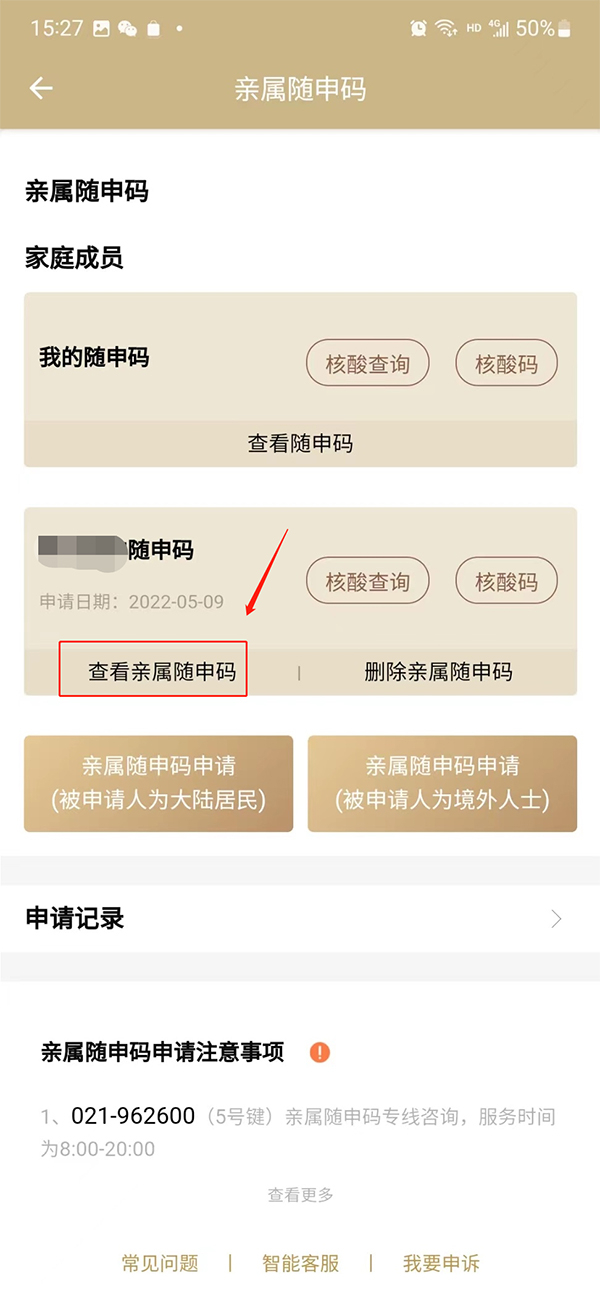Tap 核酸码 in the relative's 随申码 card

[506, 581]
